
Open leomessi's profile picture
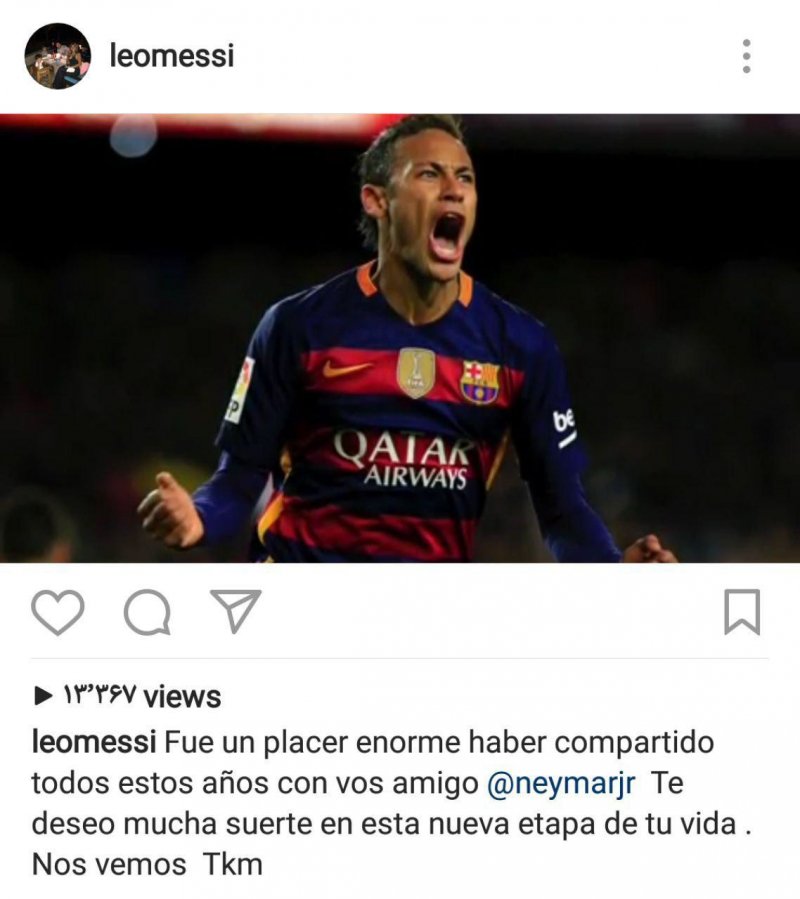coord(57,56)
